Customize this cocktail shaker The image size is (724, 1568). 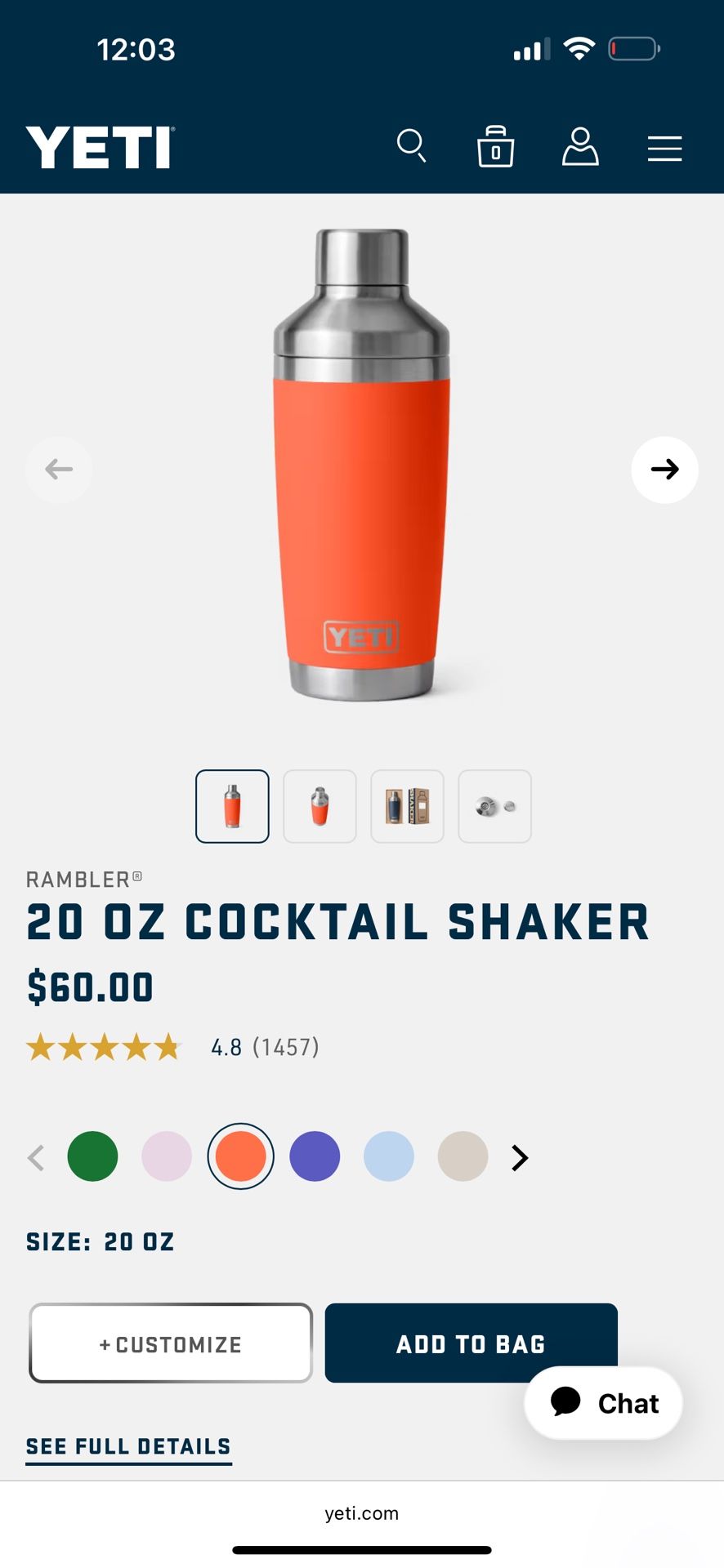click(171, 1343)
